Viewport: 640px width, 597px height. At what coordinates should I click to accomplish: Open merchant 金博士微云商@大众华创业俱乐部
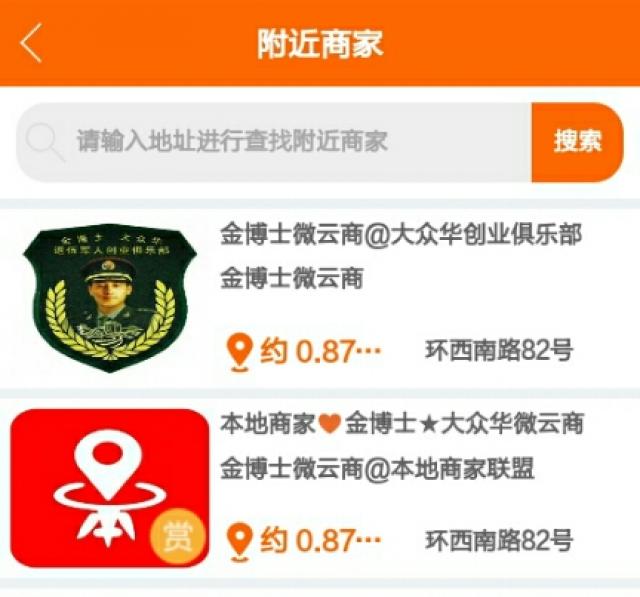tap(400, 236)
